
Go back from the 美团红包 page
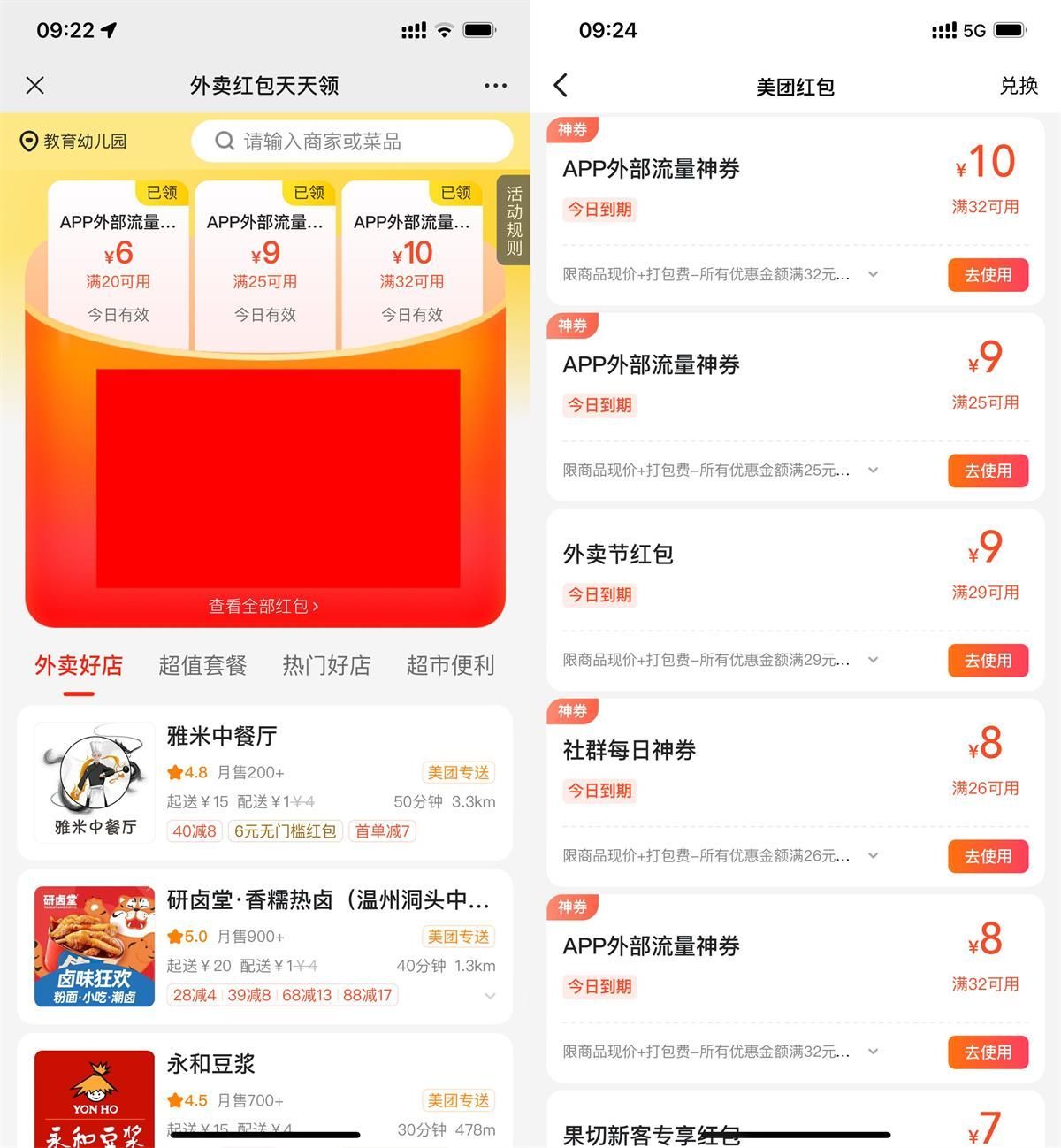[561, 86]
